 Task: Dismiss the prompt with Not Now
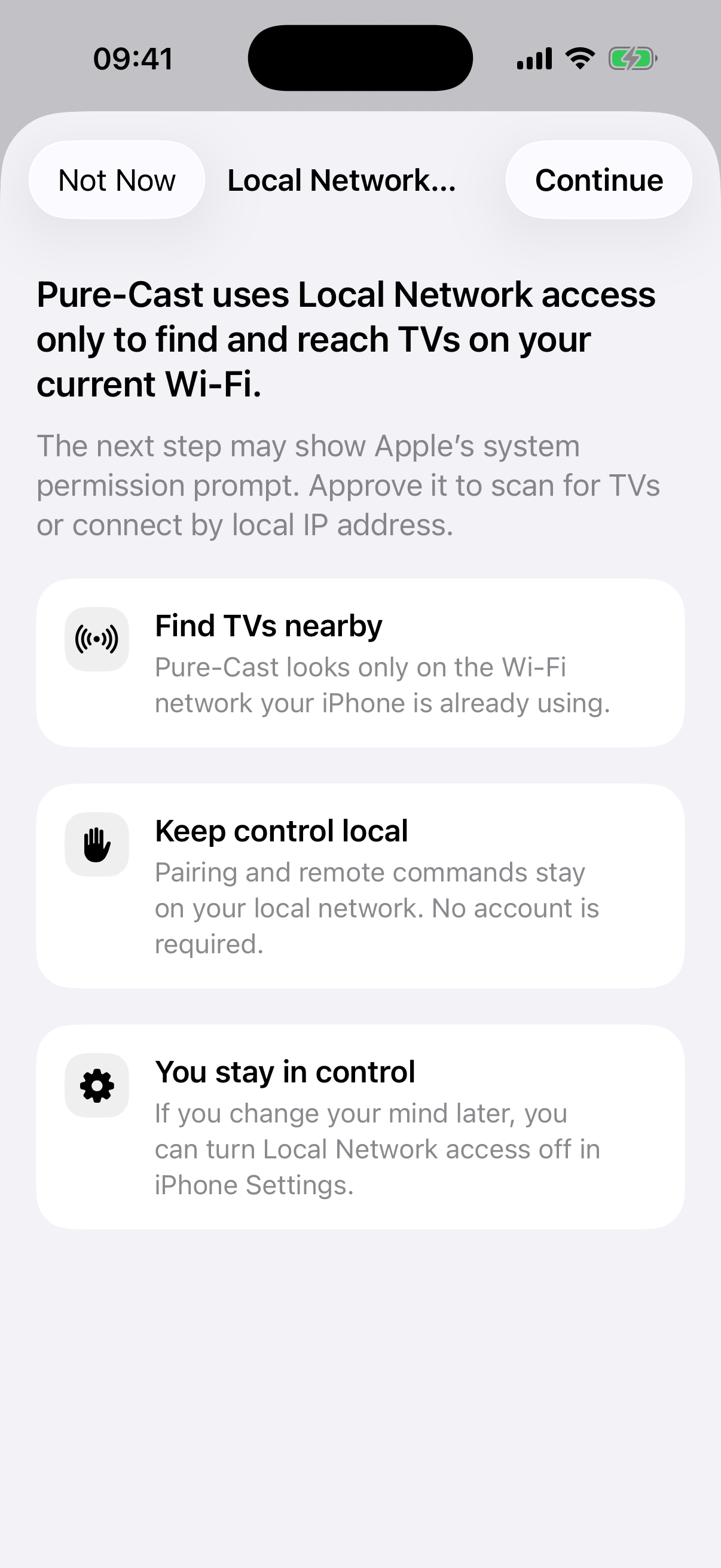116,180
